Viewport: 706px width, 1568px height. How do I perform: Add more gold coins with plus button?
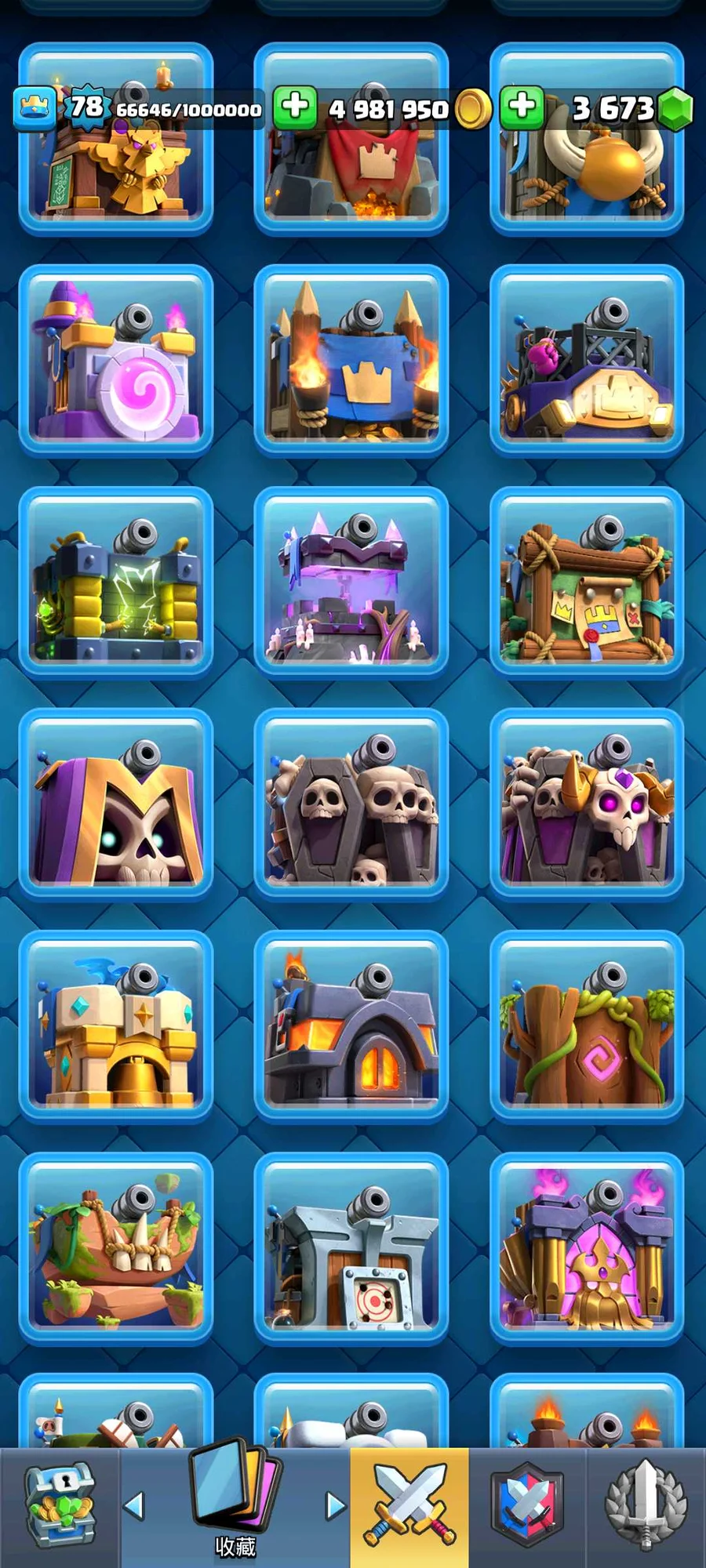tap(295, 107)
